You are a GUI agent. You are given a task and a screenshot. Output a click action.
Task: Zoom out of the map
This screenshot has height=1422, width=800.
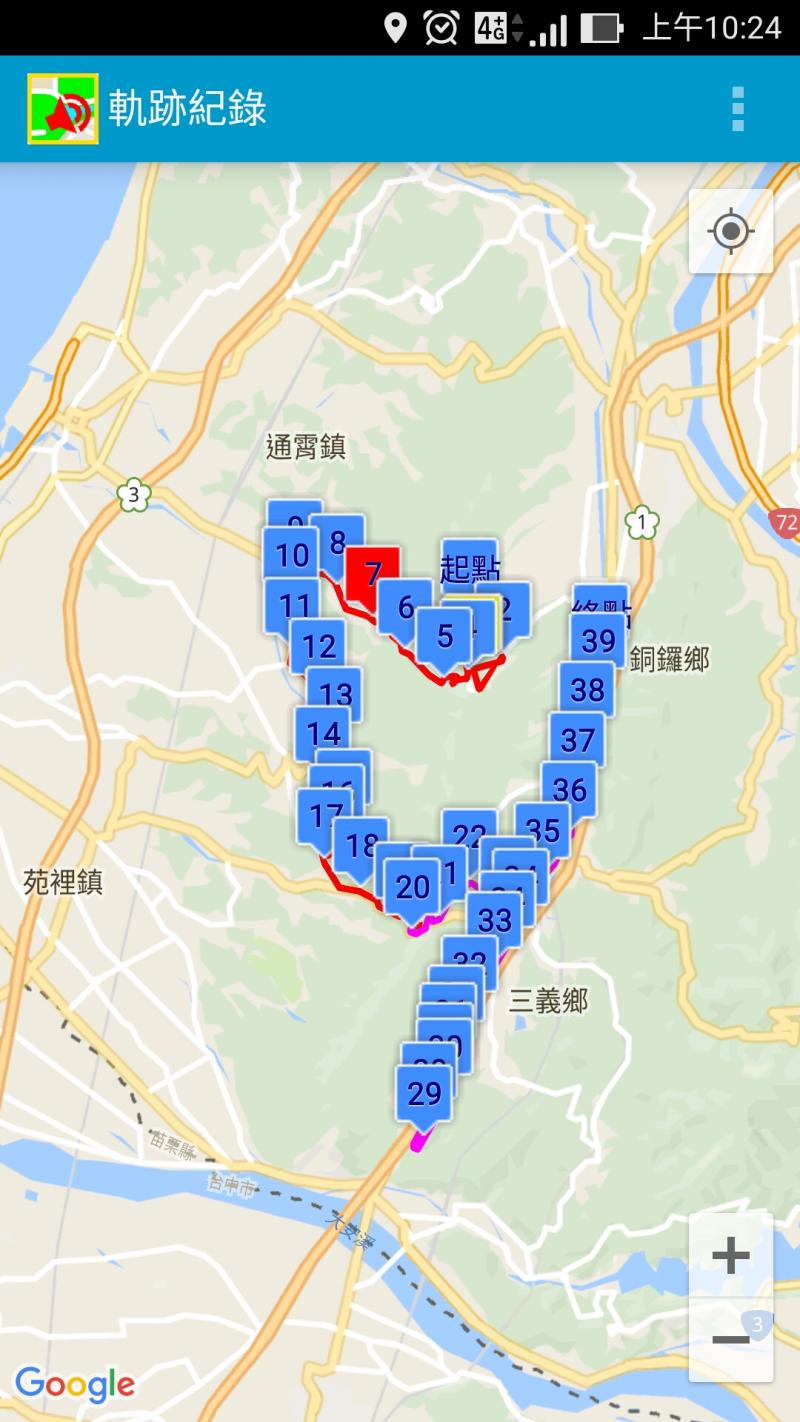click(x=730, y=1339)
